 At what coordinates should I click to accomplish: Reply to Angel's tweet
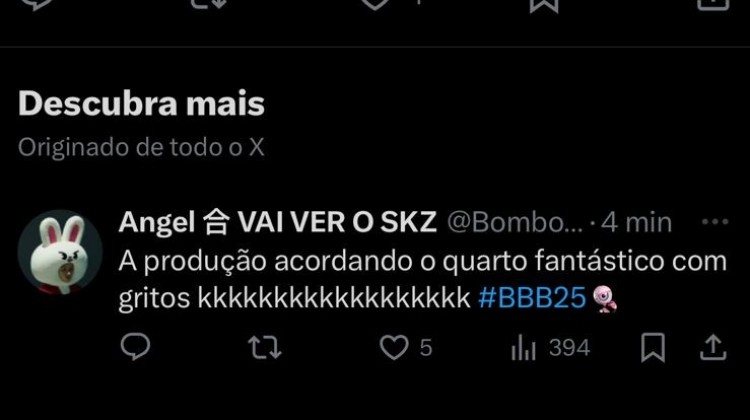click(135, 347)
